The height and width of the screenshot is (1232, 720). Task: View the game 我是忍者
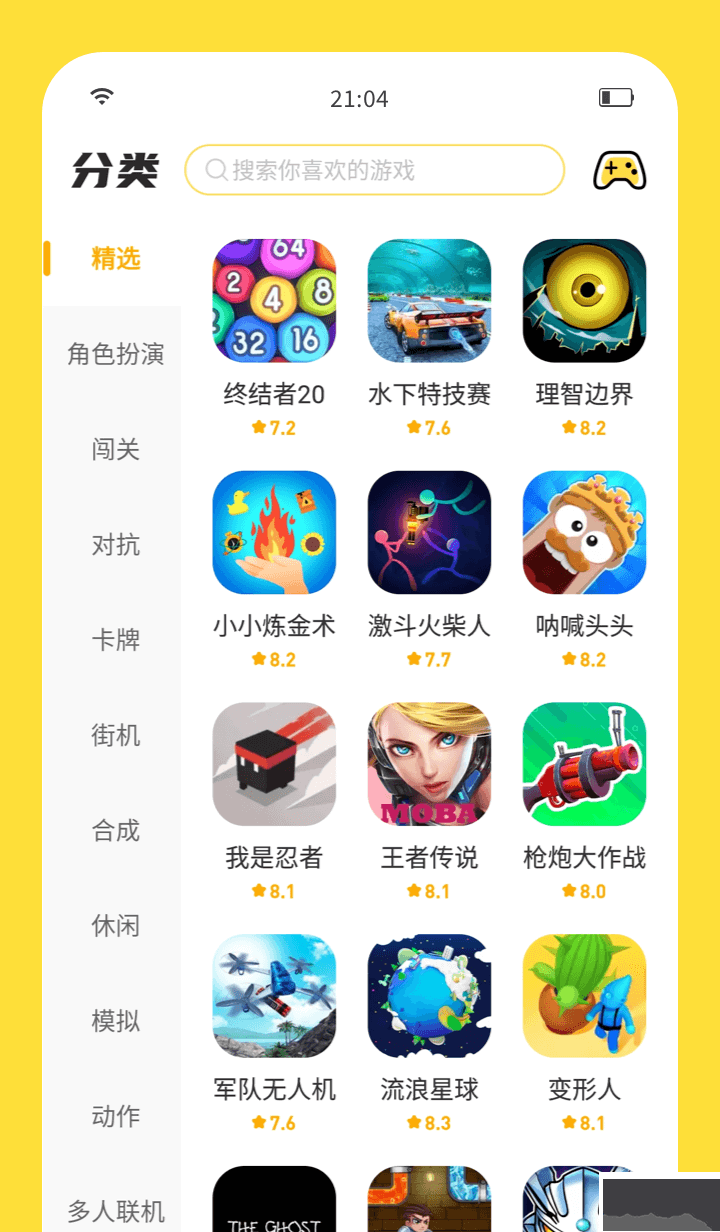click(274, 764)
